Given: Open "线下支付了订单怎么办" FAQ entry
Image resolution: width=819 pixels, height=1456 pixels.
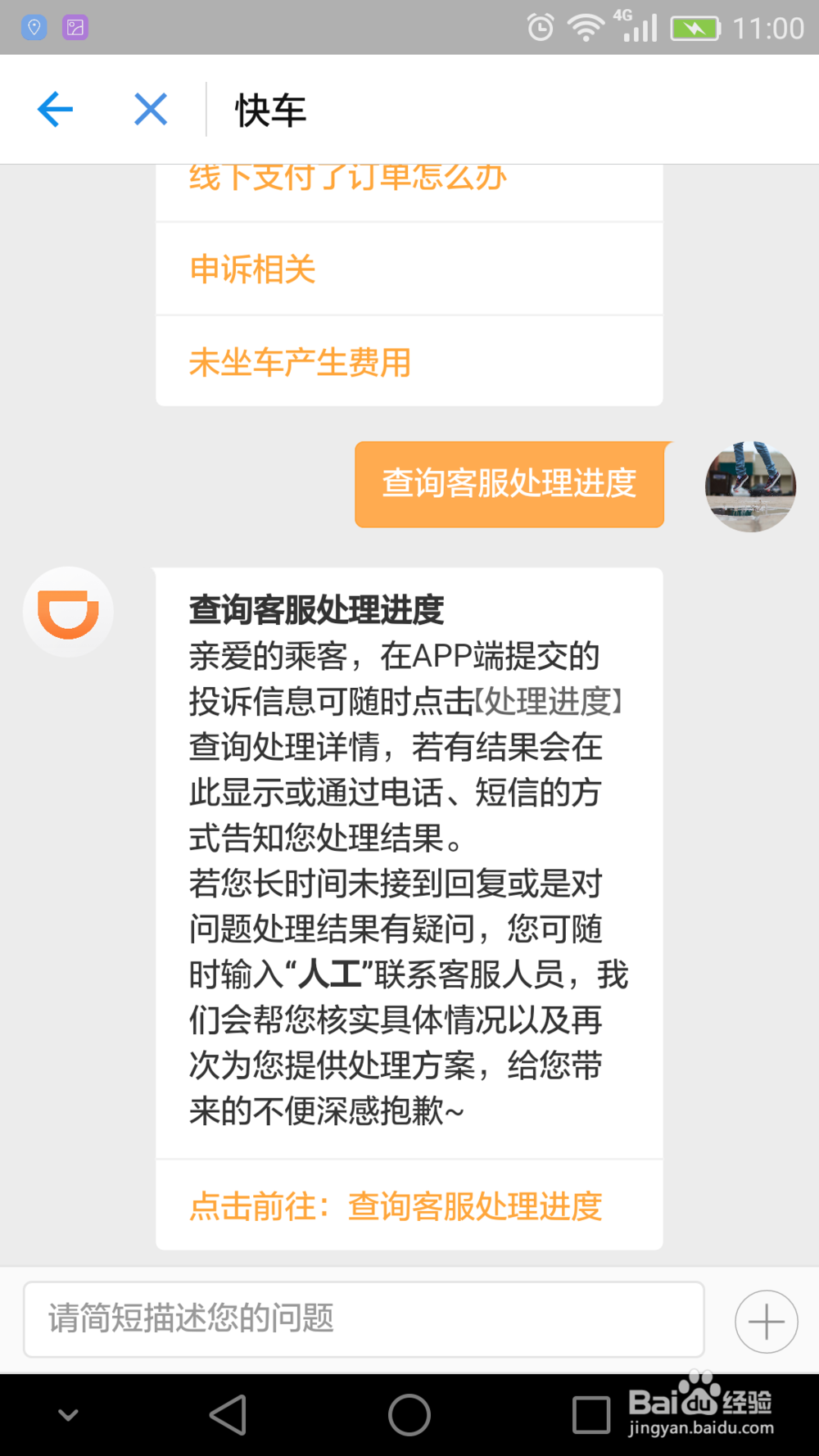Looking at the screenshot, I should pyautogui.click(x=346, y=176).
